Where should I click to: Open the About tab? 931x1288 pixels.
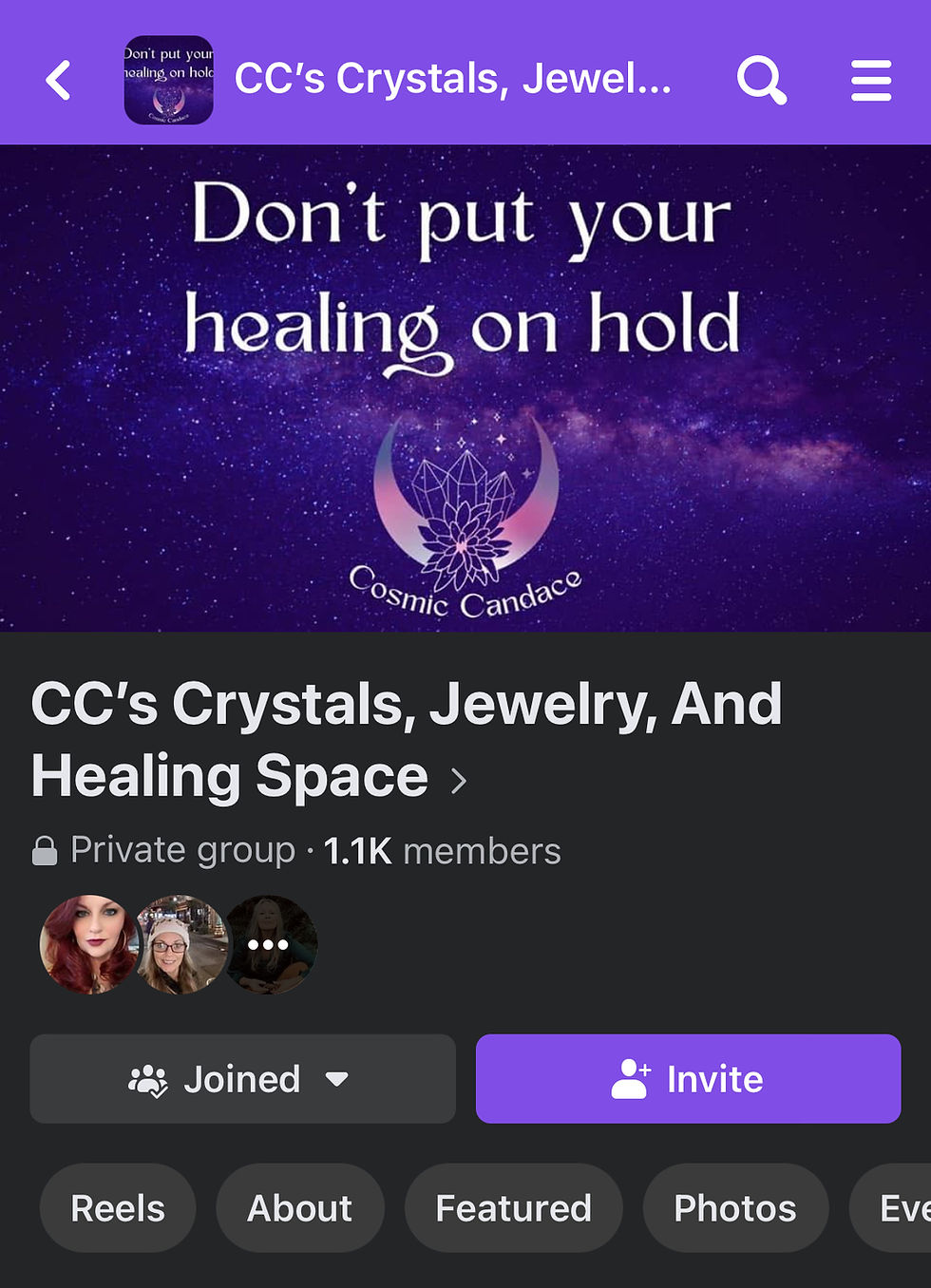tap(299, 1208)
